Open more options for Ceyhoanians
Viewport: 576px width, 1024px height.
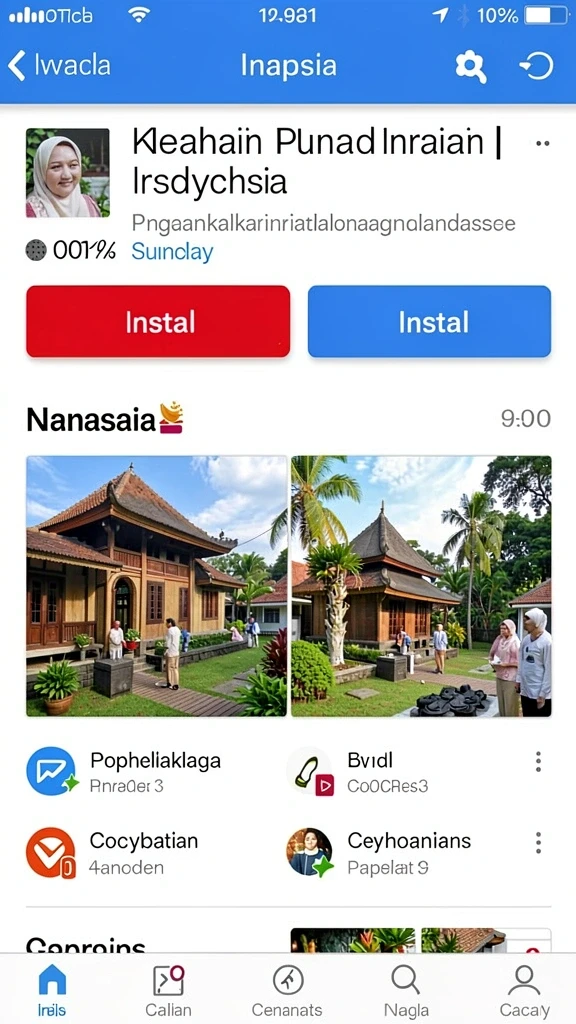[538, 842]
